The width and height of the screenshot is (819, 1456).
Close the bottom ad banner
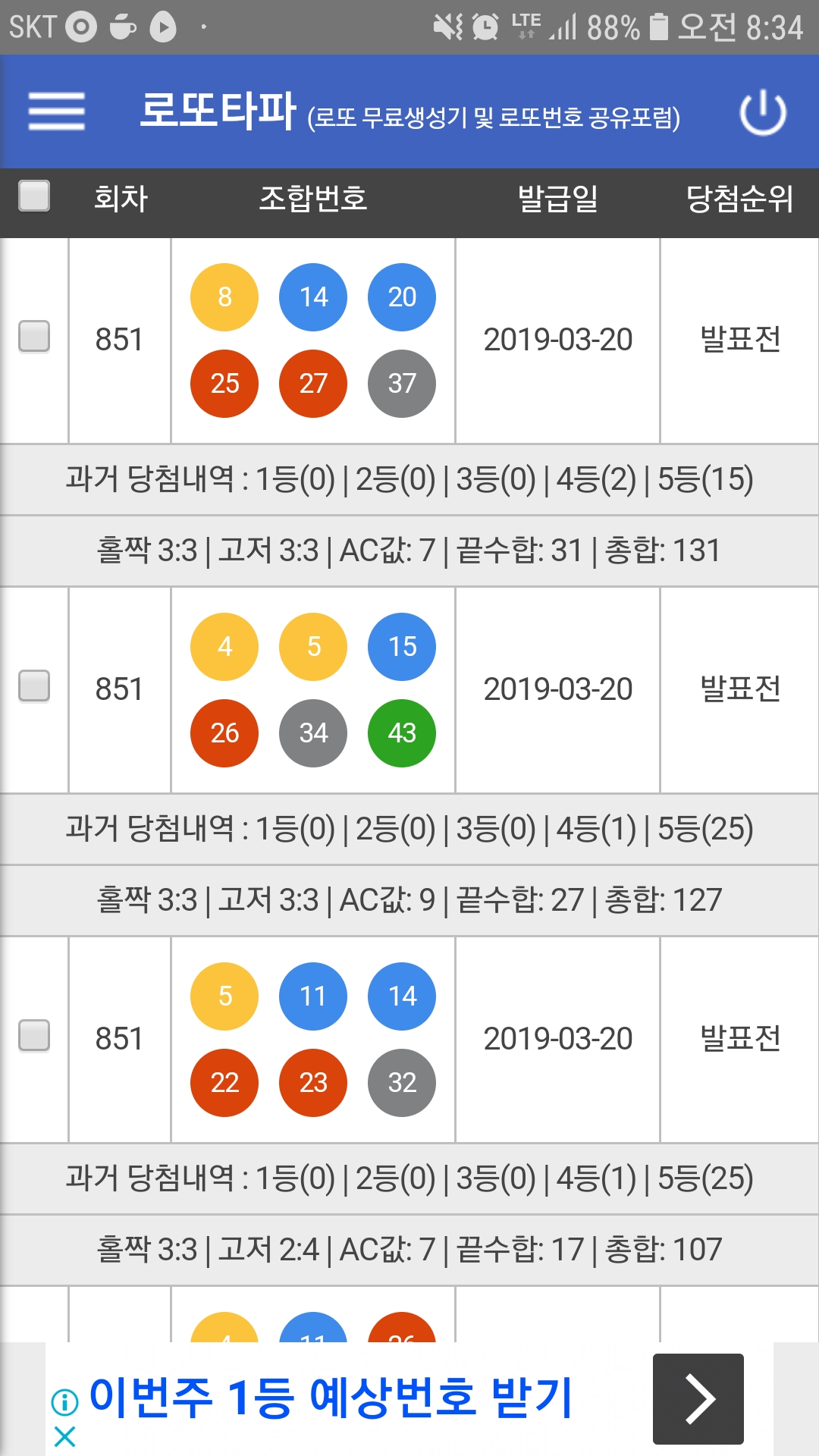65,1436
